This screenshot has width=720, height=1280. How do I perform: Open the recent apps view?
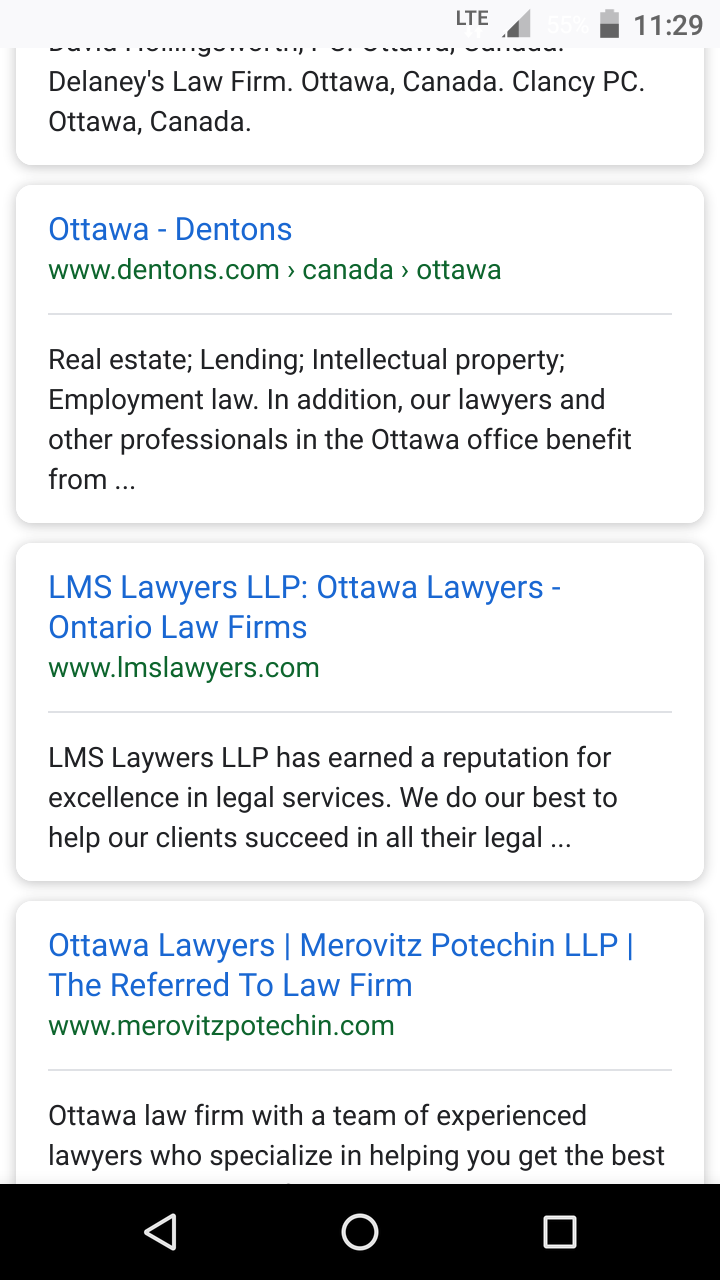[560, 1232]
